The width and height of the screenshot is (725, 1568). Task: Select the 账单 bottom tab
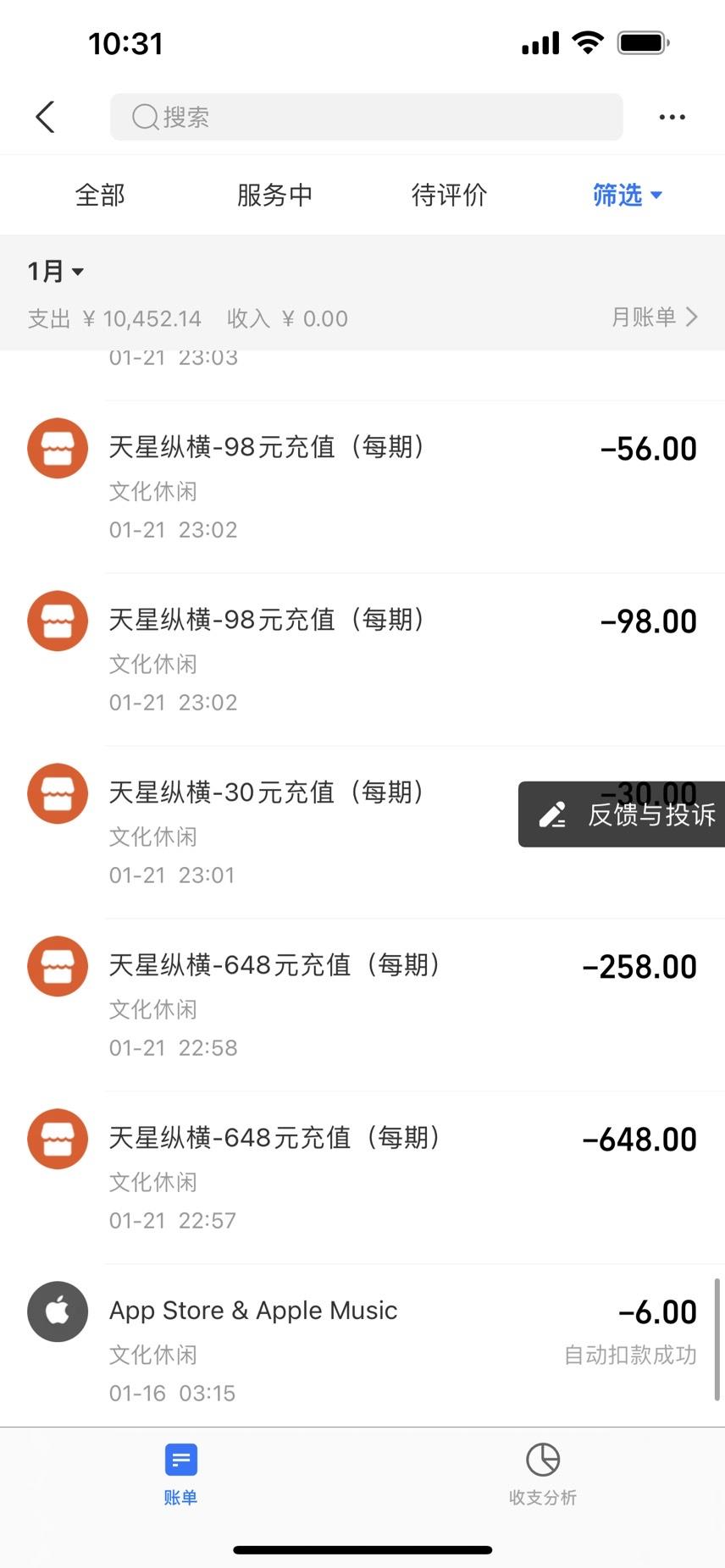(x=180, y=1474)
